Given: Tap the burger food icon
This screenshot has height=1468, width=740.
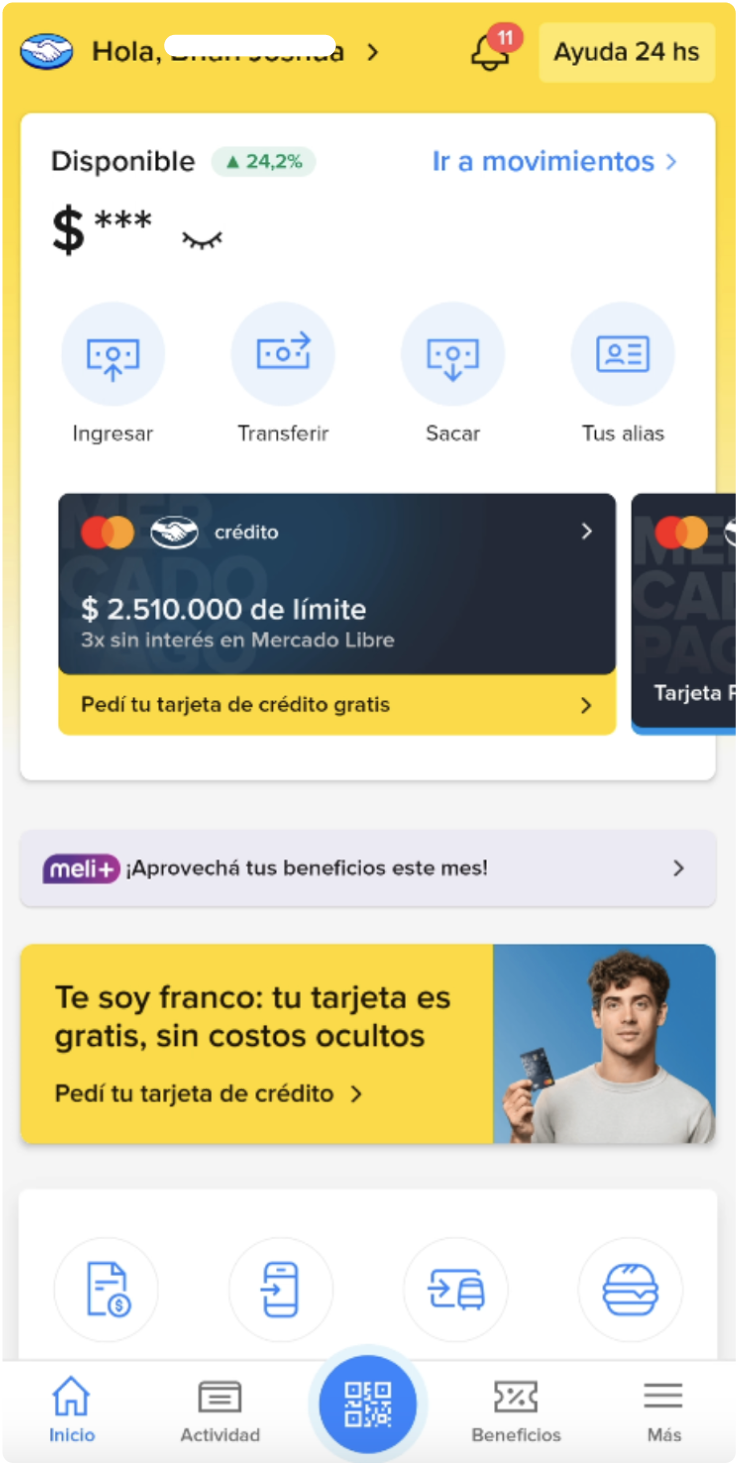Looking at the screenshot, I should 630,1289.
